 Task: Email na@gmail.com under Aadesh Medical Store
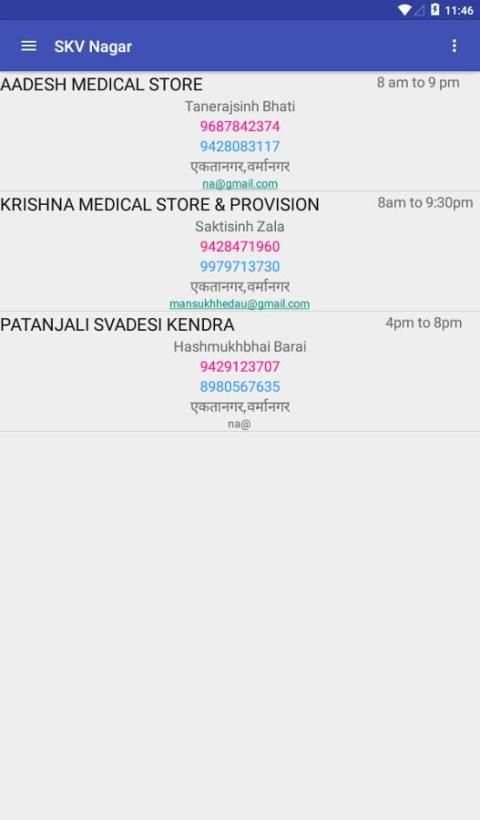coord(240,184)
